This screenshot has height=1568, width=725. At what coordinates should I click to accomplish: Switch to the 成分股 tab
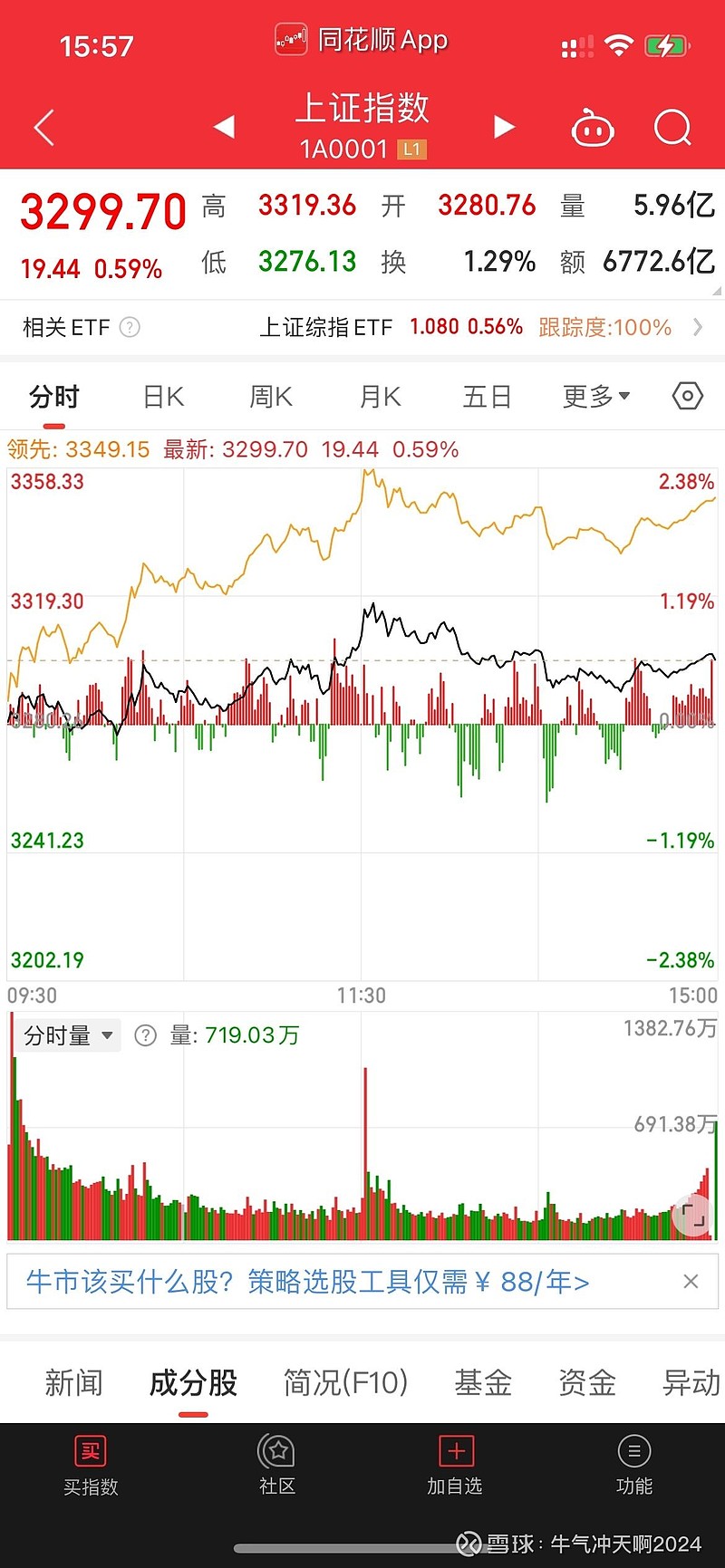191,1382
